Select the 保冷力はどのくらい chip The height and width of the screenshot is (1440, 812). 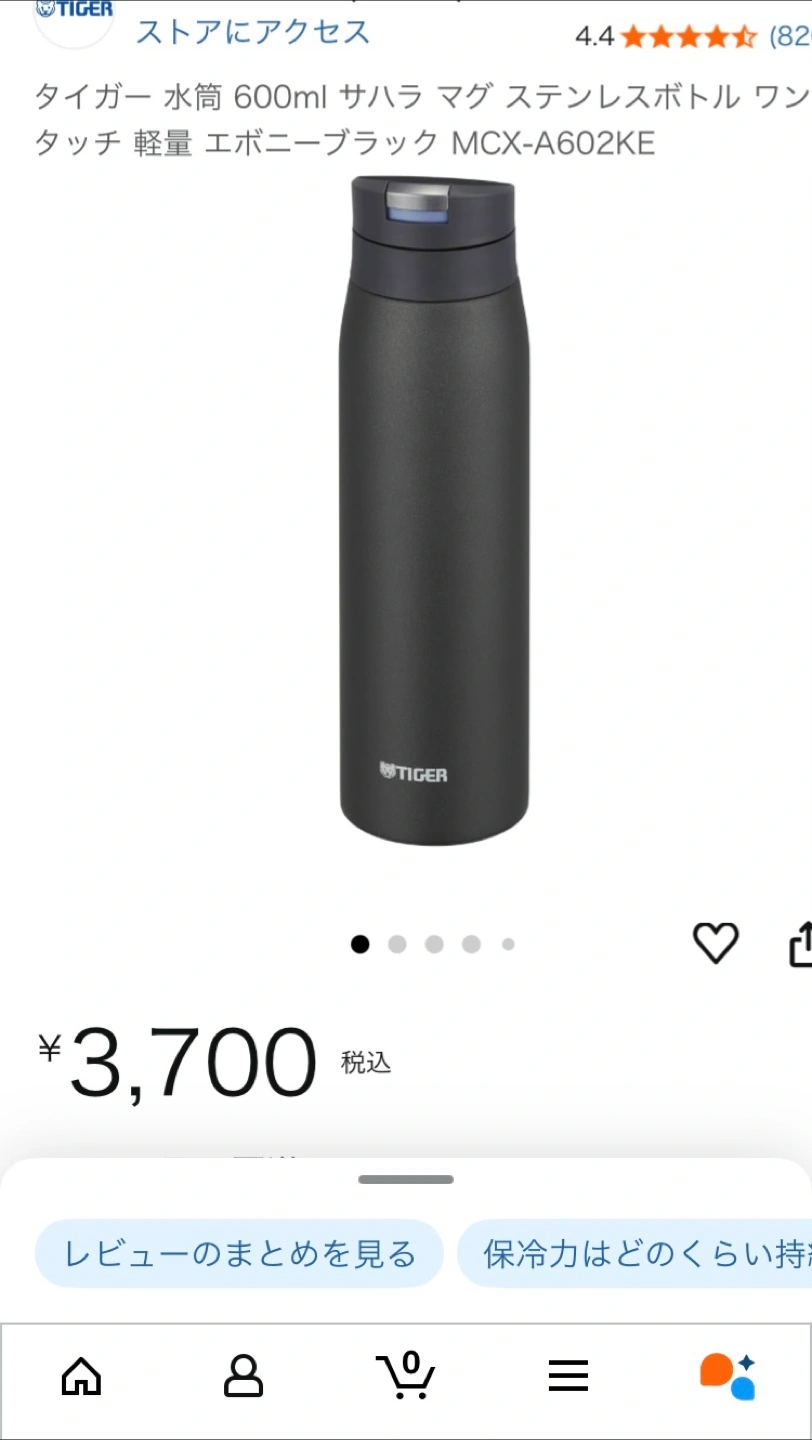635,1253
